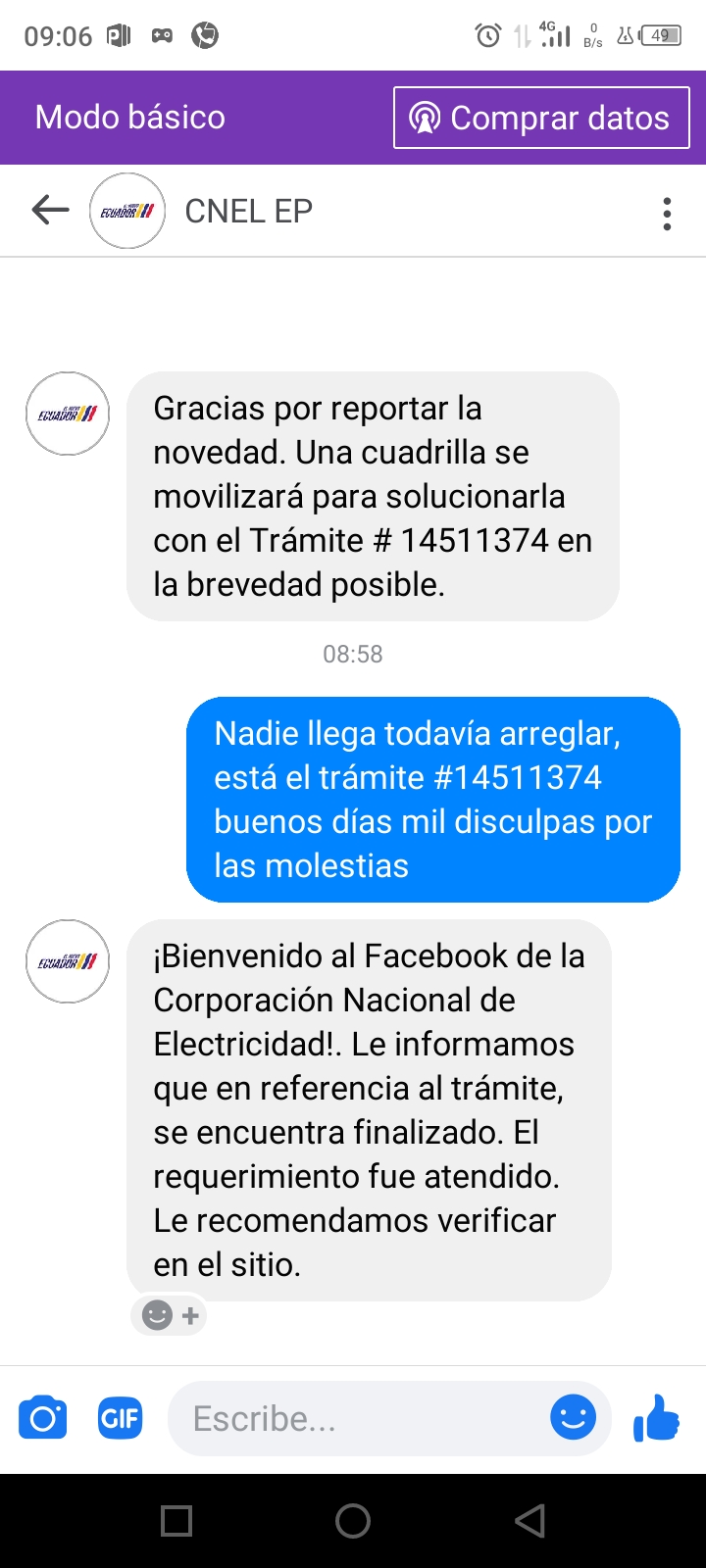Go to the Android home screen
This screenshot has width=706, height=1568.
pos(353,1521)
